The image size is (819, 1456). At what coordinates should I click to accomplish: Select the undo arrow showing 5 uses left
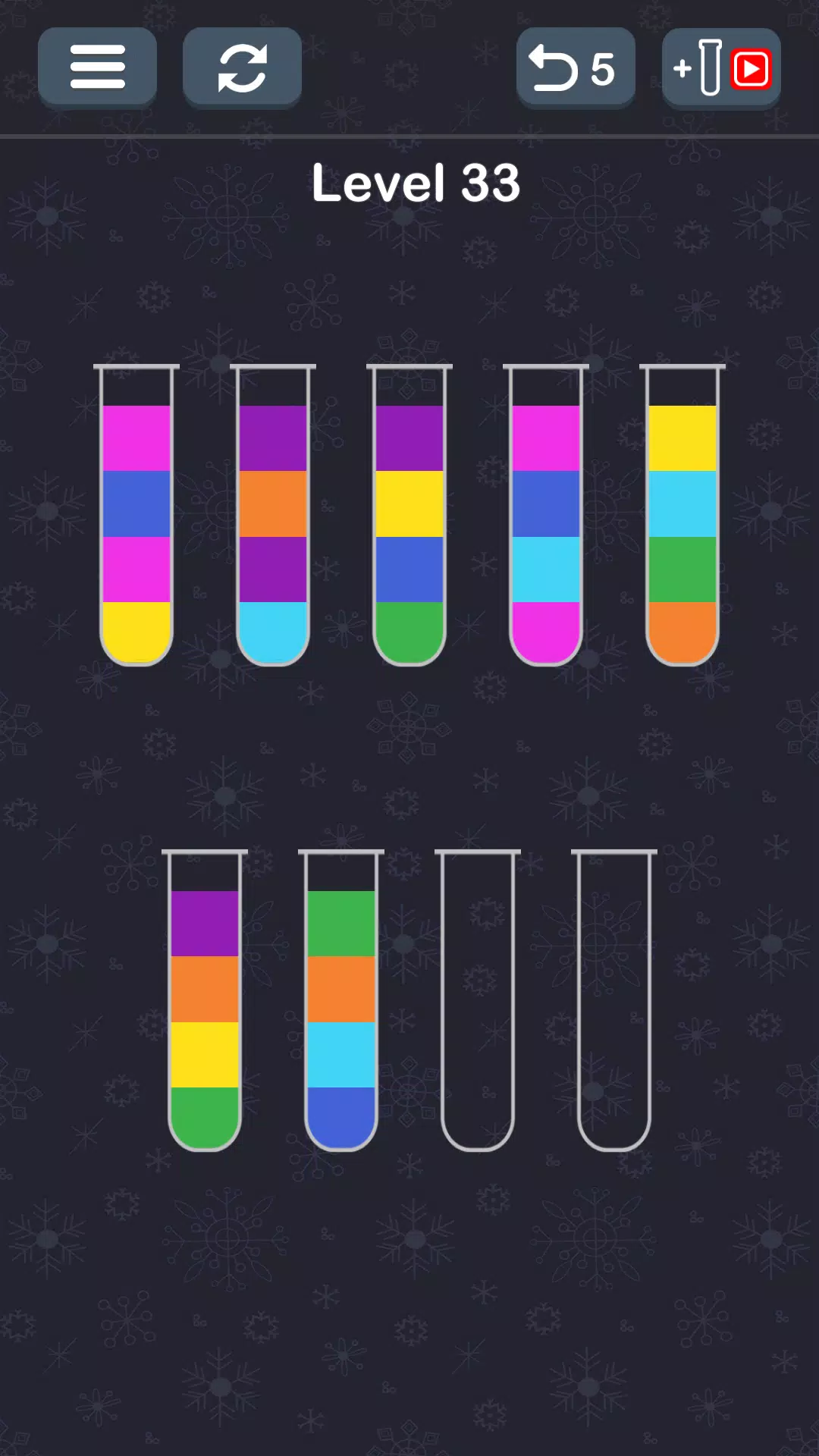(x=574, y=68)
